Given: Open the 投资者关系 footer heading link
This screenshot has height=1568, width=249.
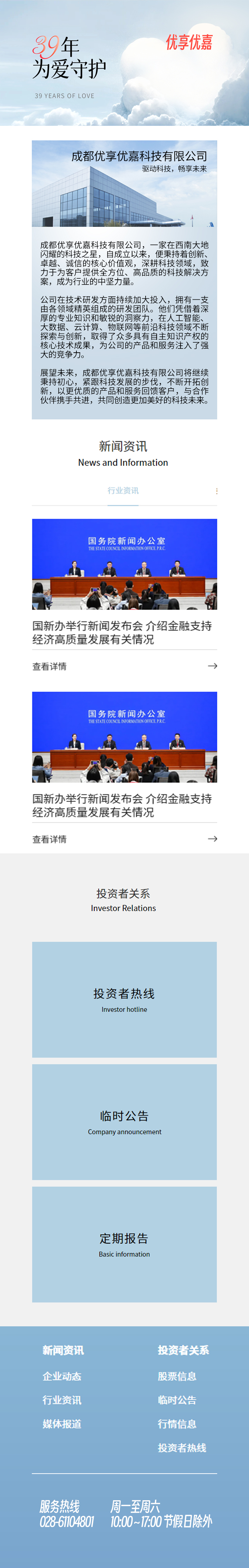Looking at the screenshot, I should tap(183, 1350).
